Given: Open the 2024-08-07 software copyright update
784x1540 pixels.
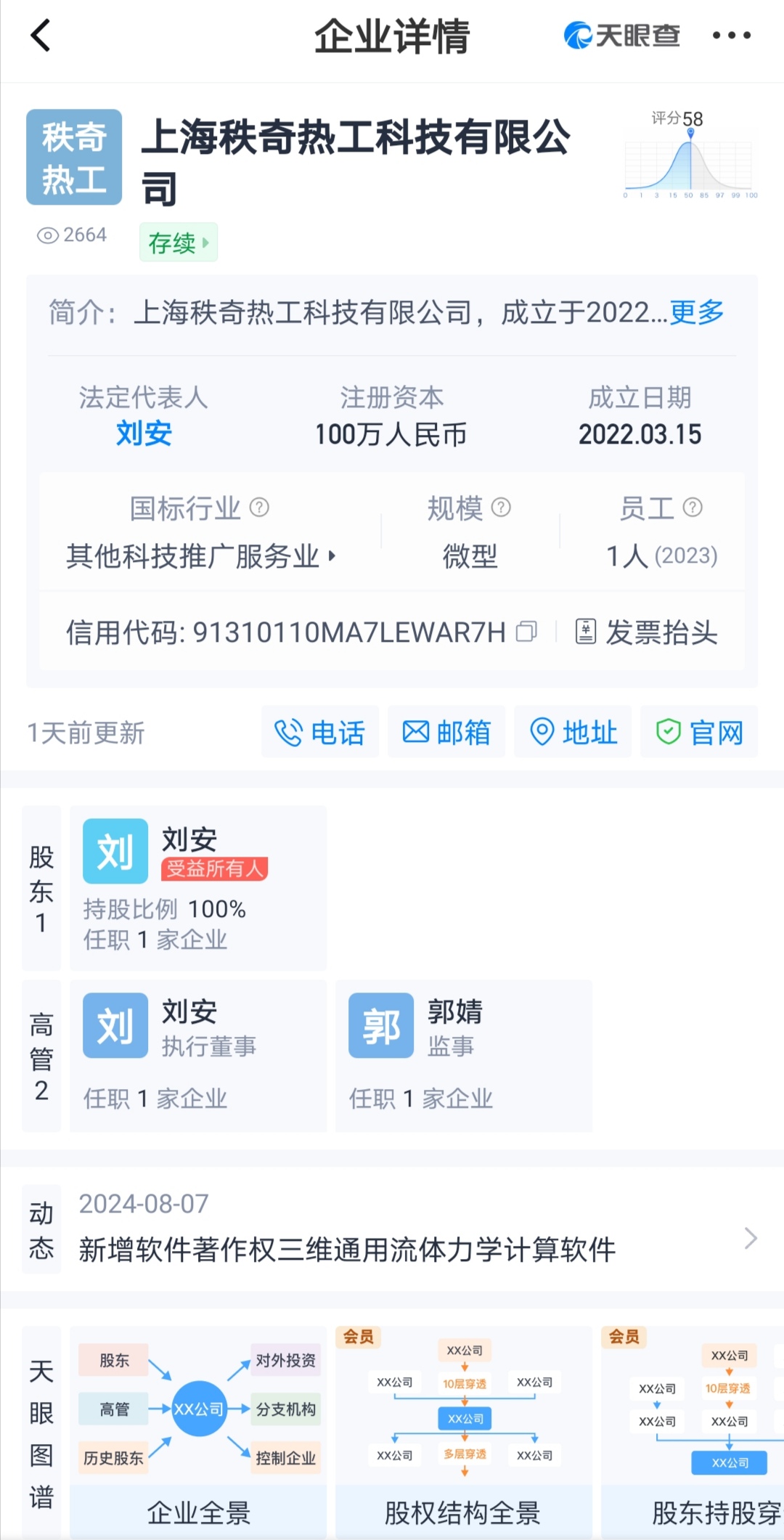Looking at the screenshot, I should coord(410,1229).
